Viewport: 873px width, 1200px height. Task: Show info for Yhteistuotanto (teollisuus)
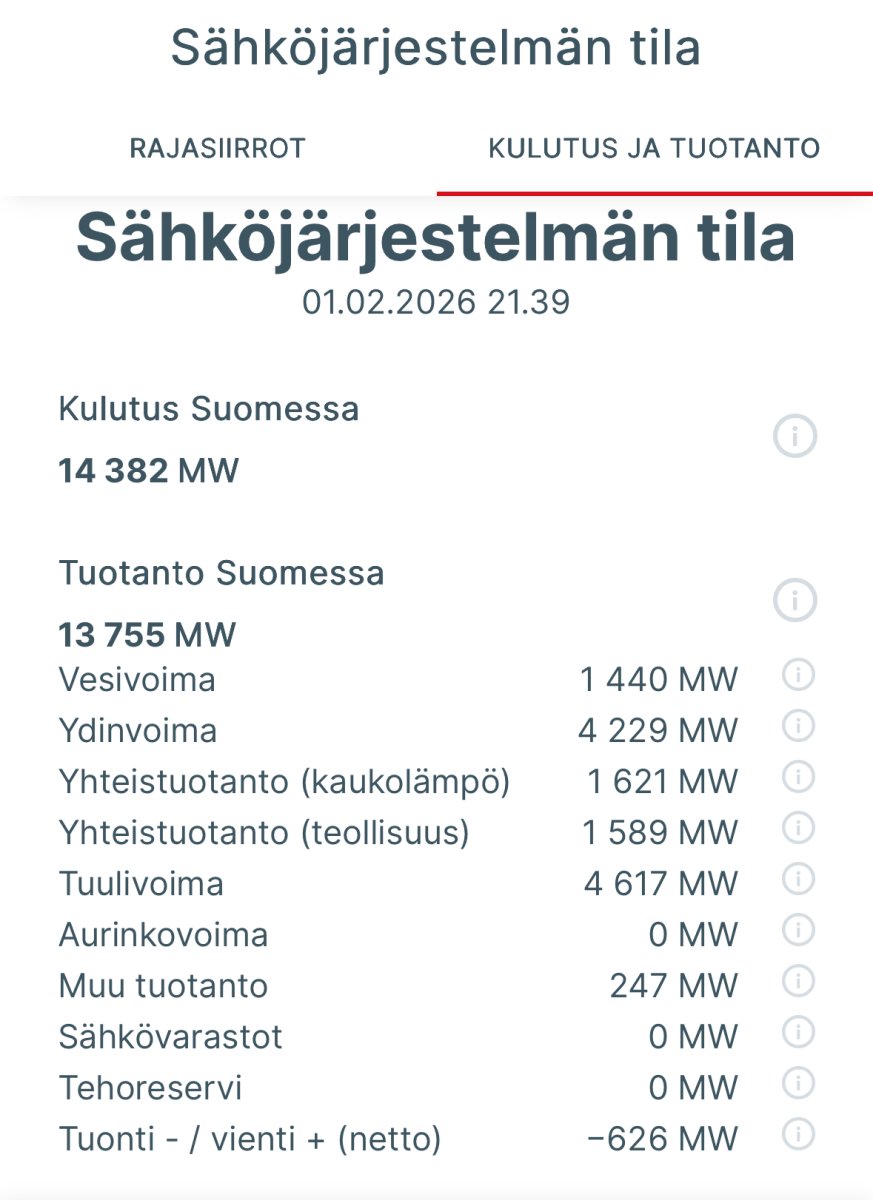pos(798,829)
